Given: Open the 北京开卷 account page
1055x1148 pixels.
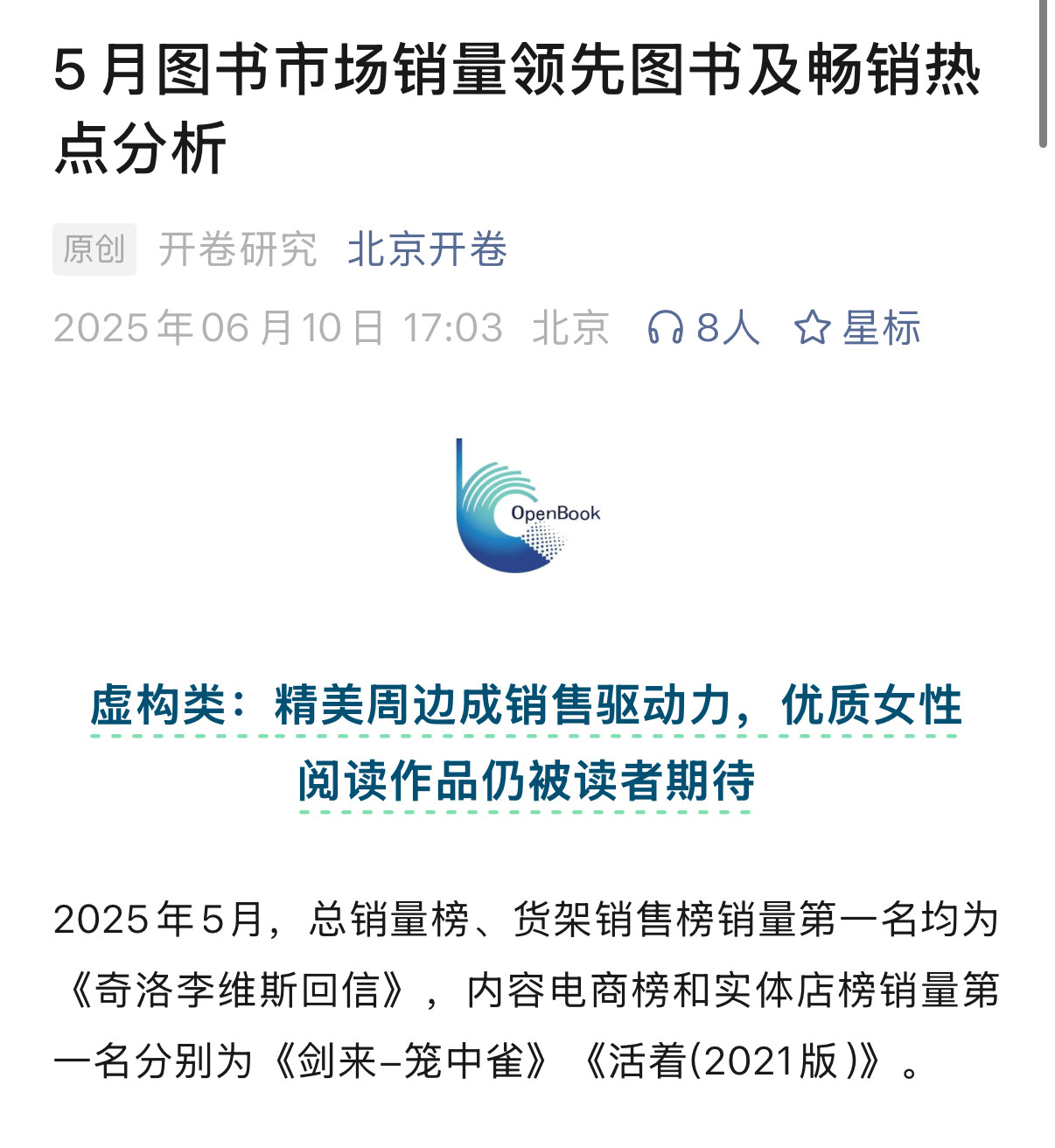Looking at the screenshot, I should pyautogui.click(x=427, y=249).
